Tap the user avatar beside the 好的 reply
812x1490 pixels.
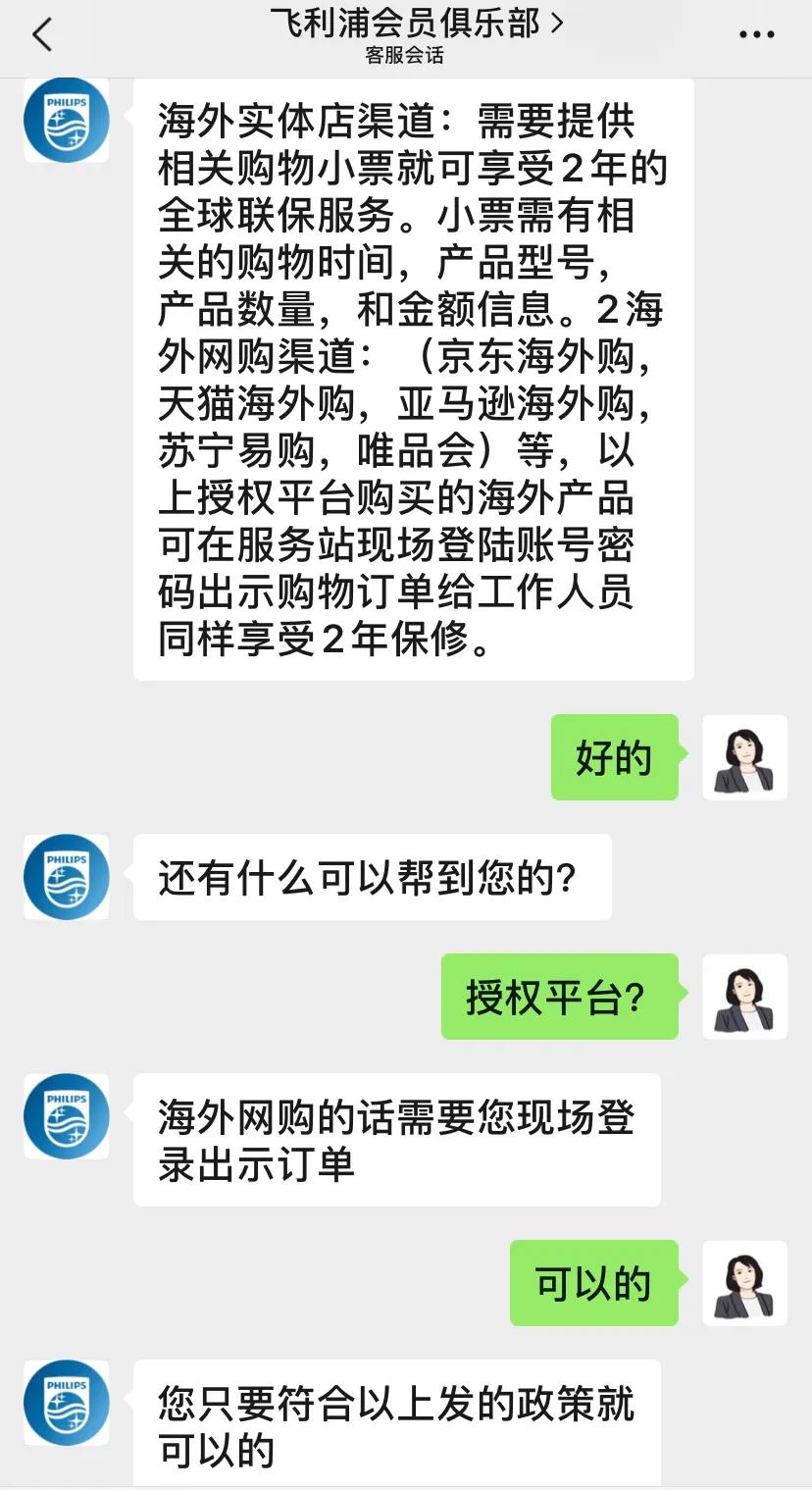click(745, 756)
